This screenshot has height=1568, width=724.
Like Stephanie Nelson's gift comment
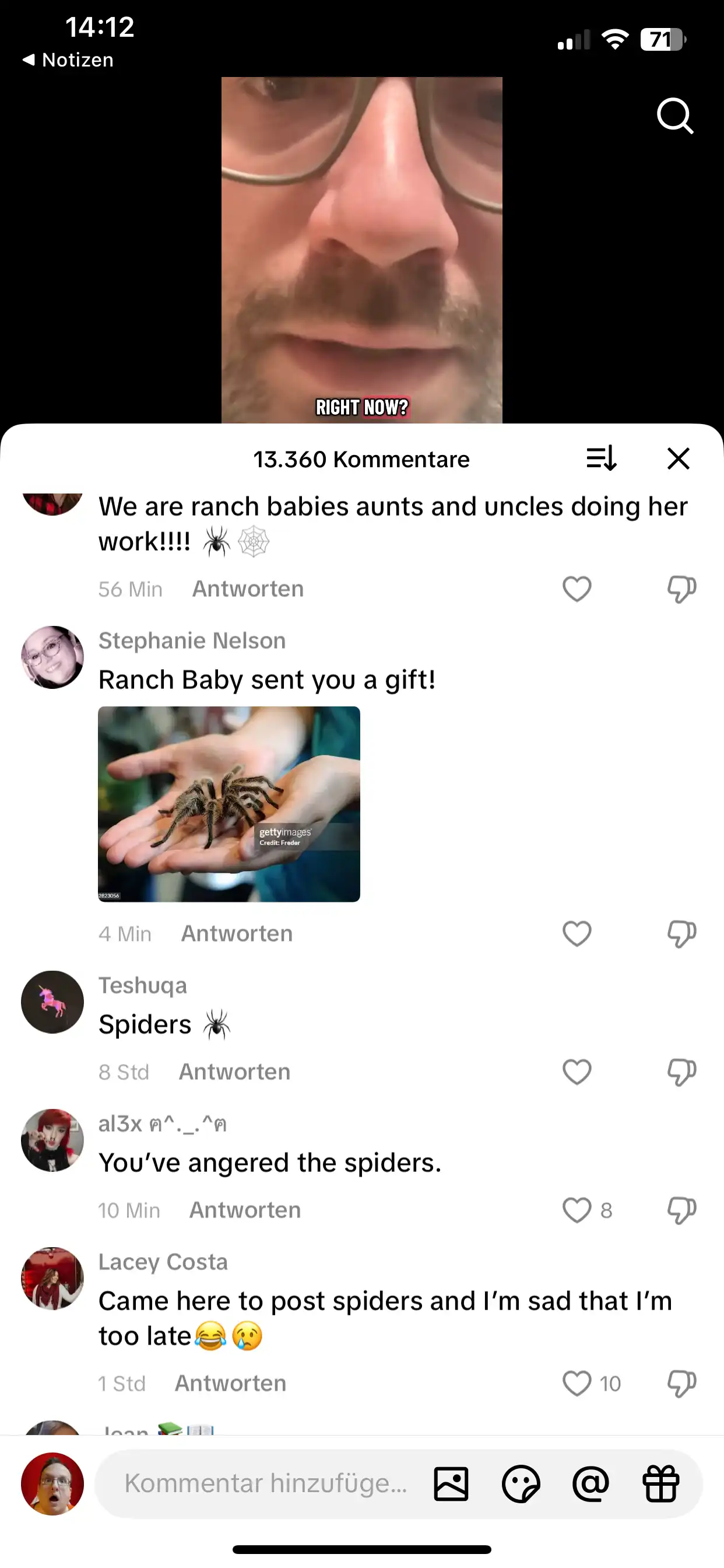(x=577, y=934)
